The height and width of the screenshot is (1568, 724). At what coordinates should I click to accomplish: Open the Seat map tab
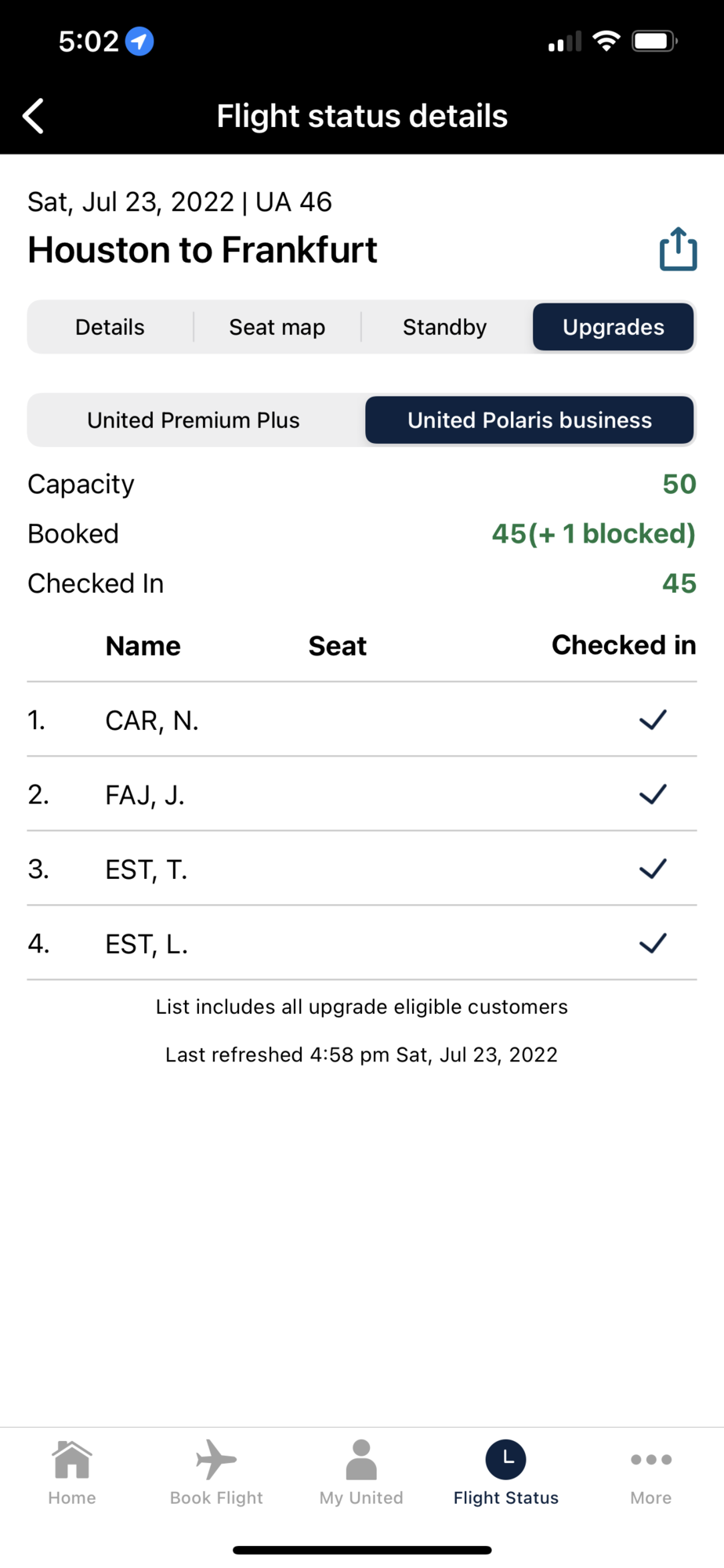277,327
